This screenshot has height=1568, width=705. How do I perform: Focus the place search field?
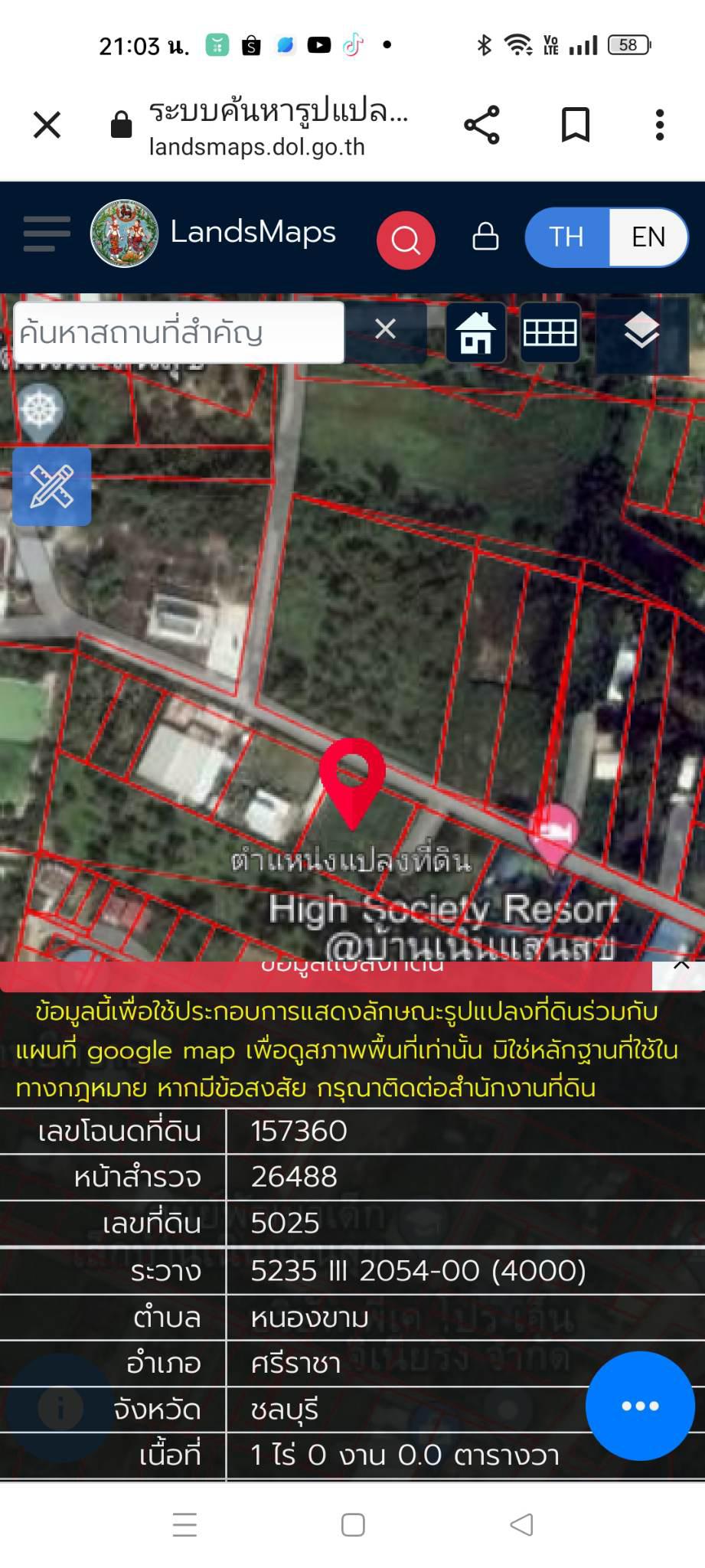[178, 333]
